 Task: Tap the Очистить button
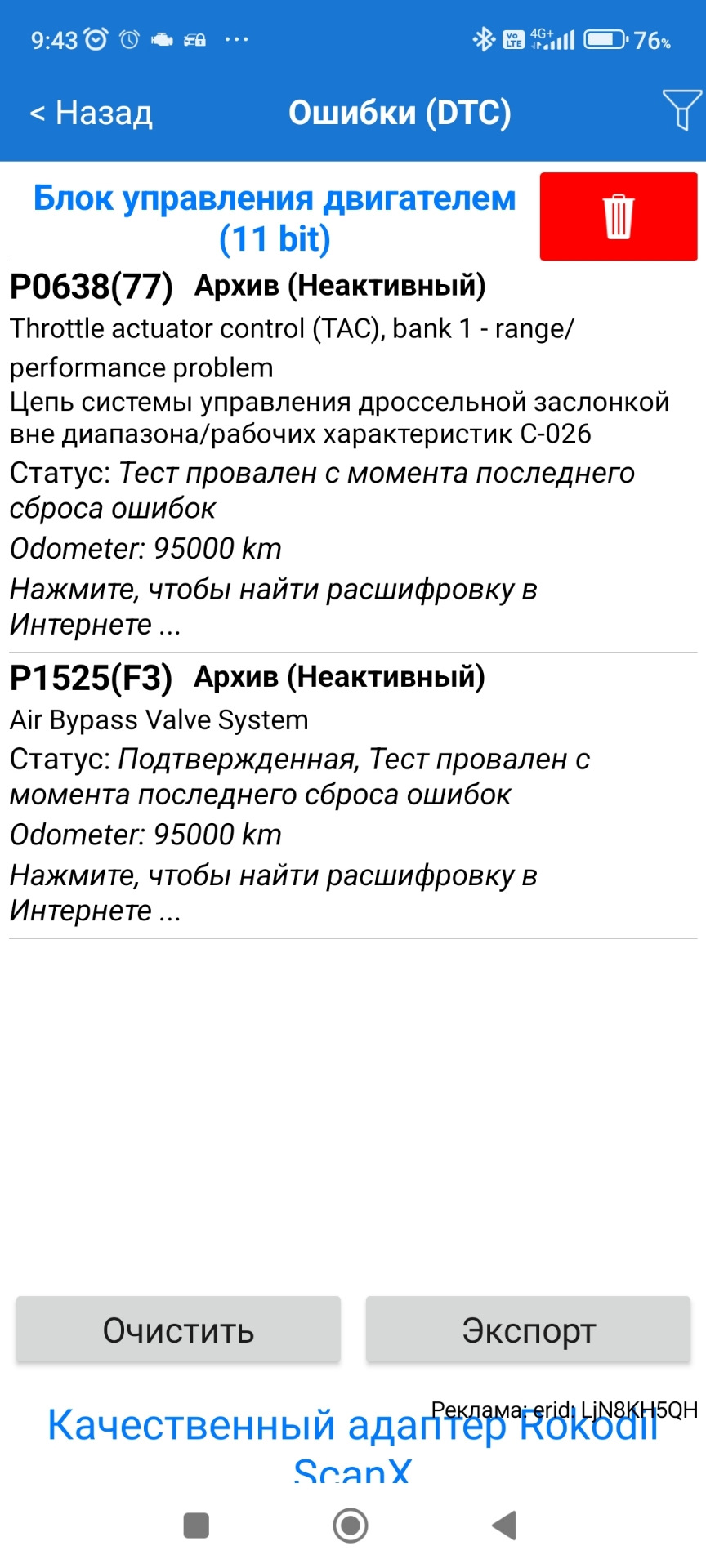[178, 1330]
